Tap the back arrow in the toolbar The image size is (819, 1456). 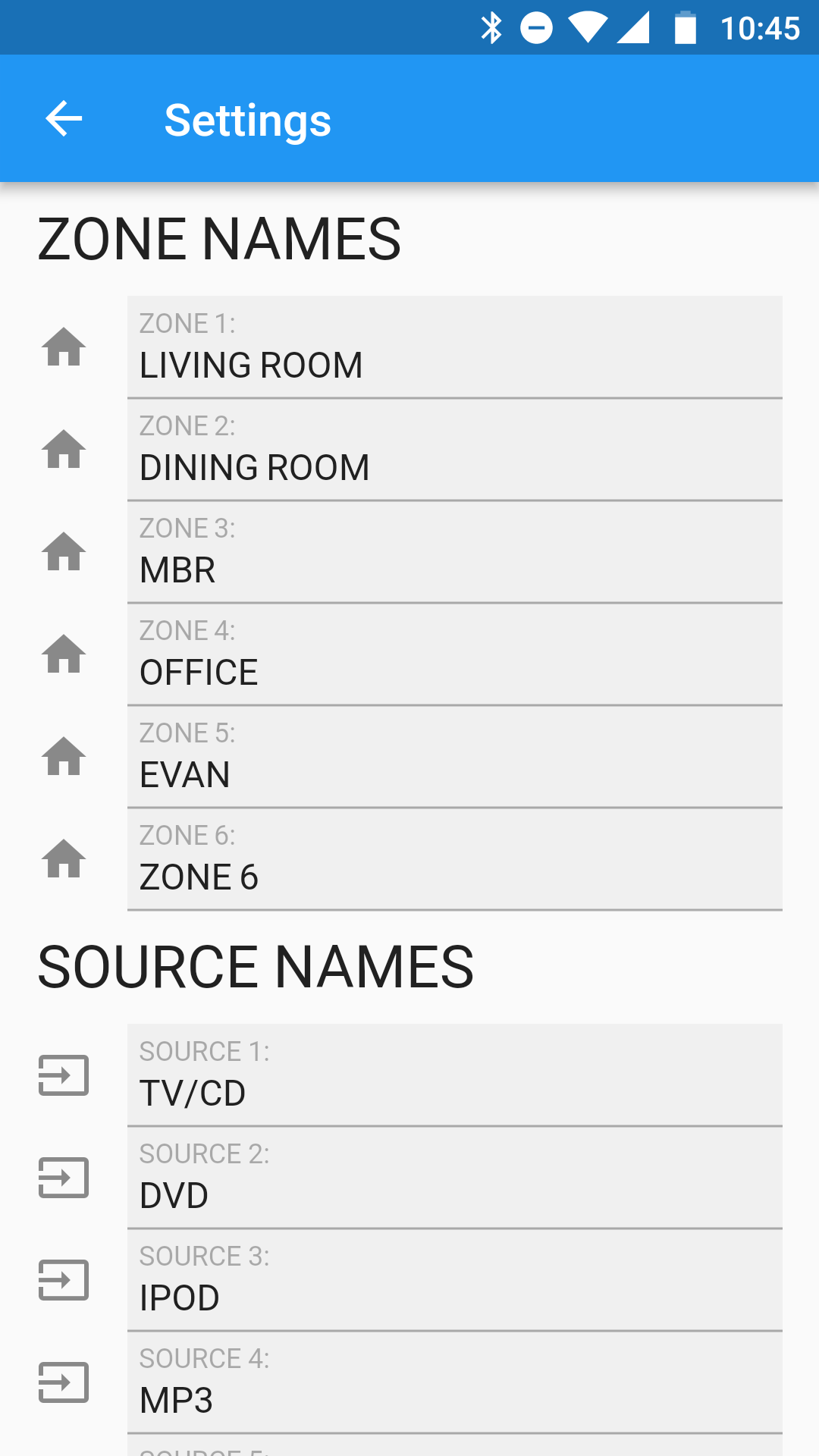[x=62, y=119]
